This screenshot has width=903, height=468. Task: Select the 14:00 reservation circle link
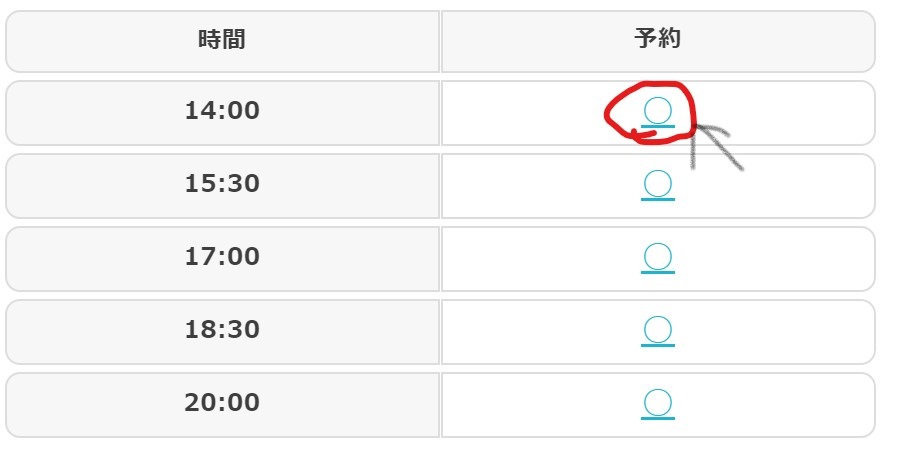pos(657,112)
